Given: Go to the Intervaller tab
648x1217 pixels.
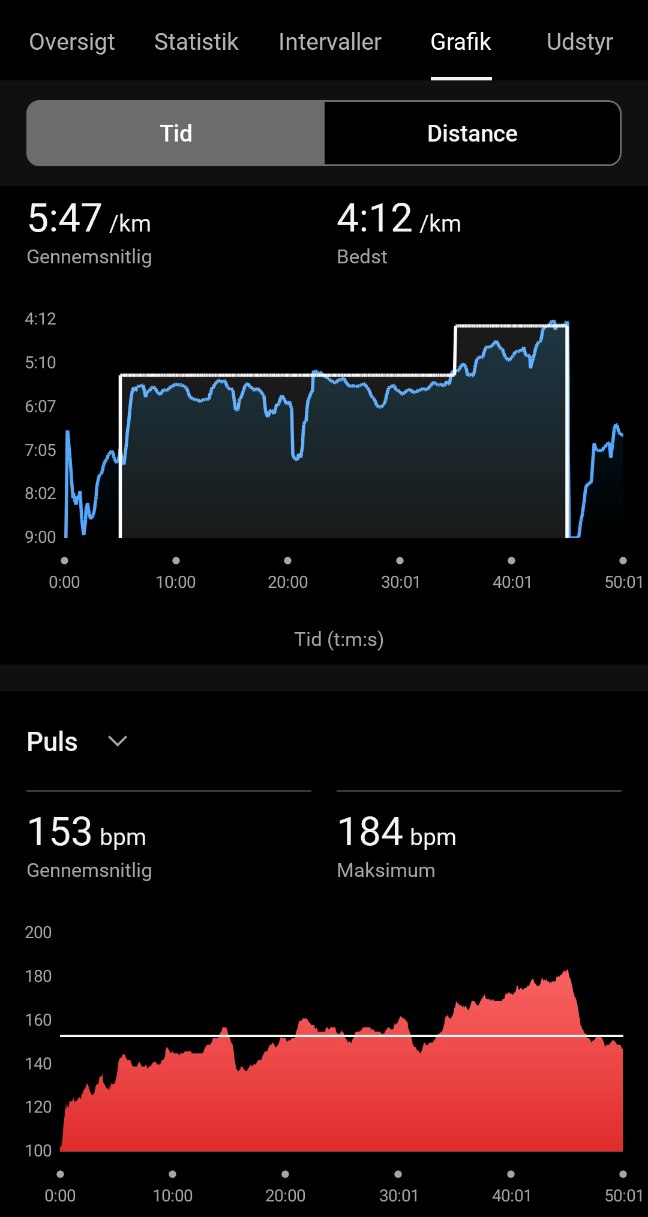Looking at the screenshot, I should point(330,43).
